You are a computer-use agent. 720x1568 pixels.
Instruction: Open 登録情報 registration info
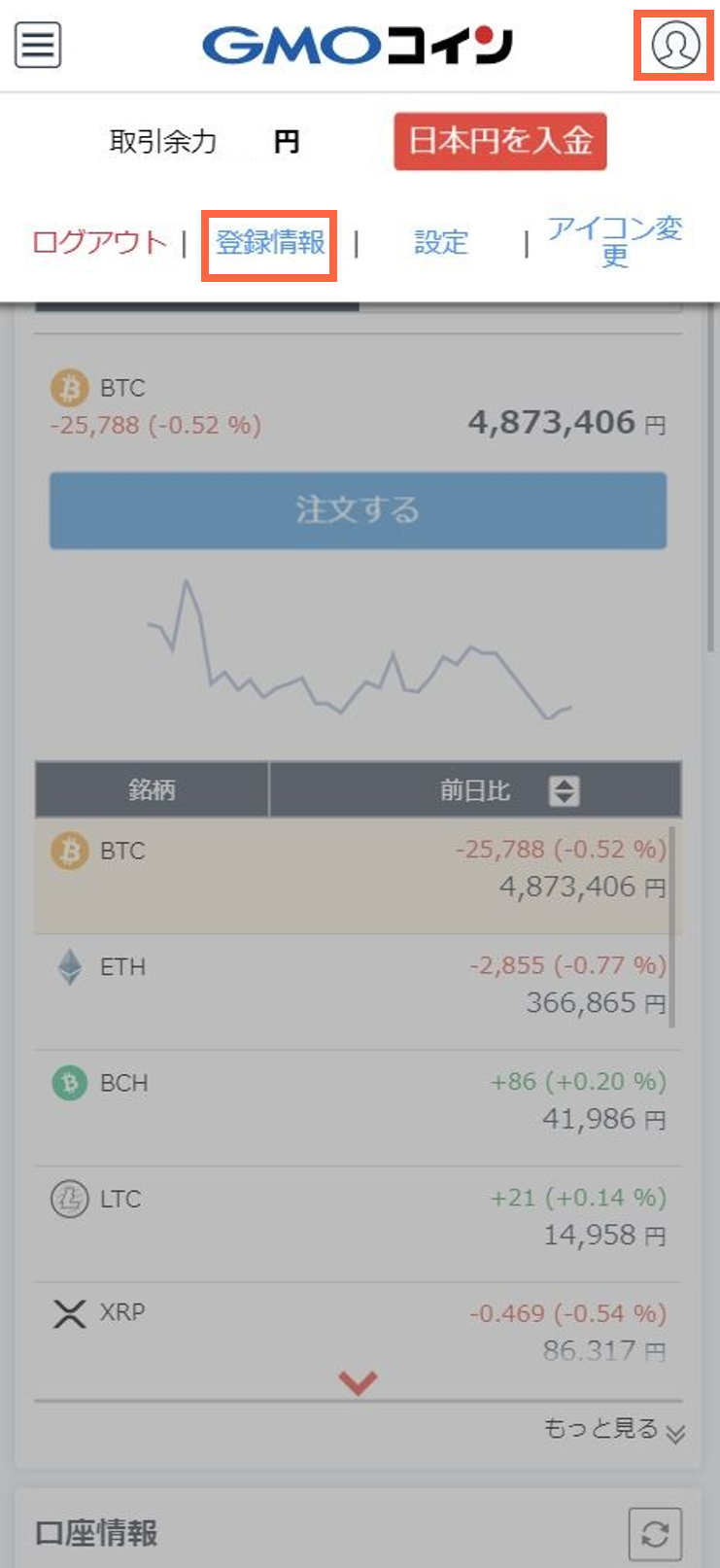(x=270, y=242)
